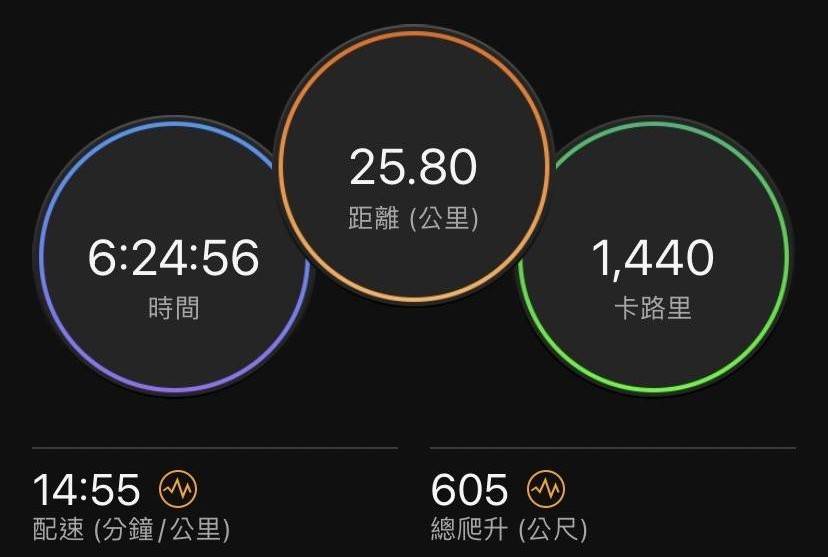Open the pace chart icon beside 14:55
This screenshot has width=828, height=557.
point(179,489)
